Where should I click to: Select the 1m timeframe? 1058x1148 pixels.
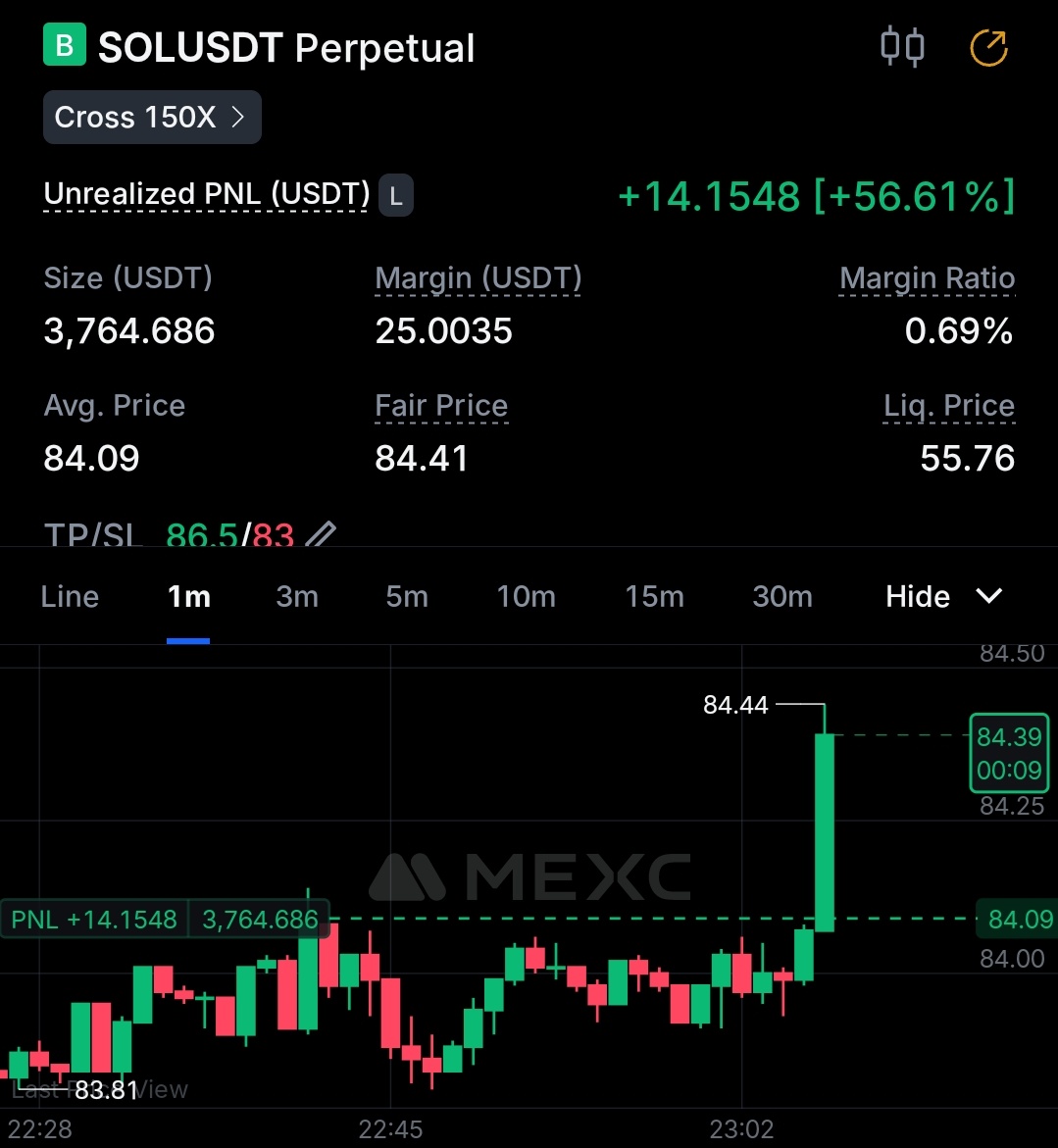[x=188, y=596]
